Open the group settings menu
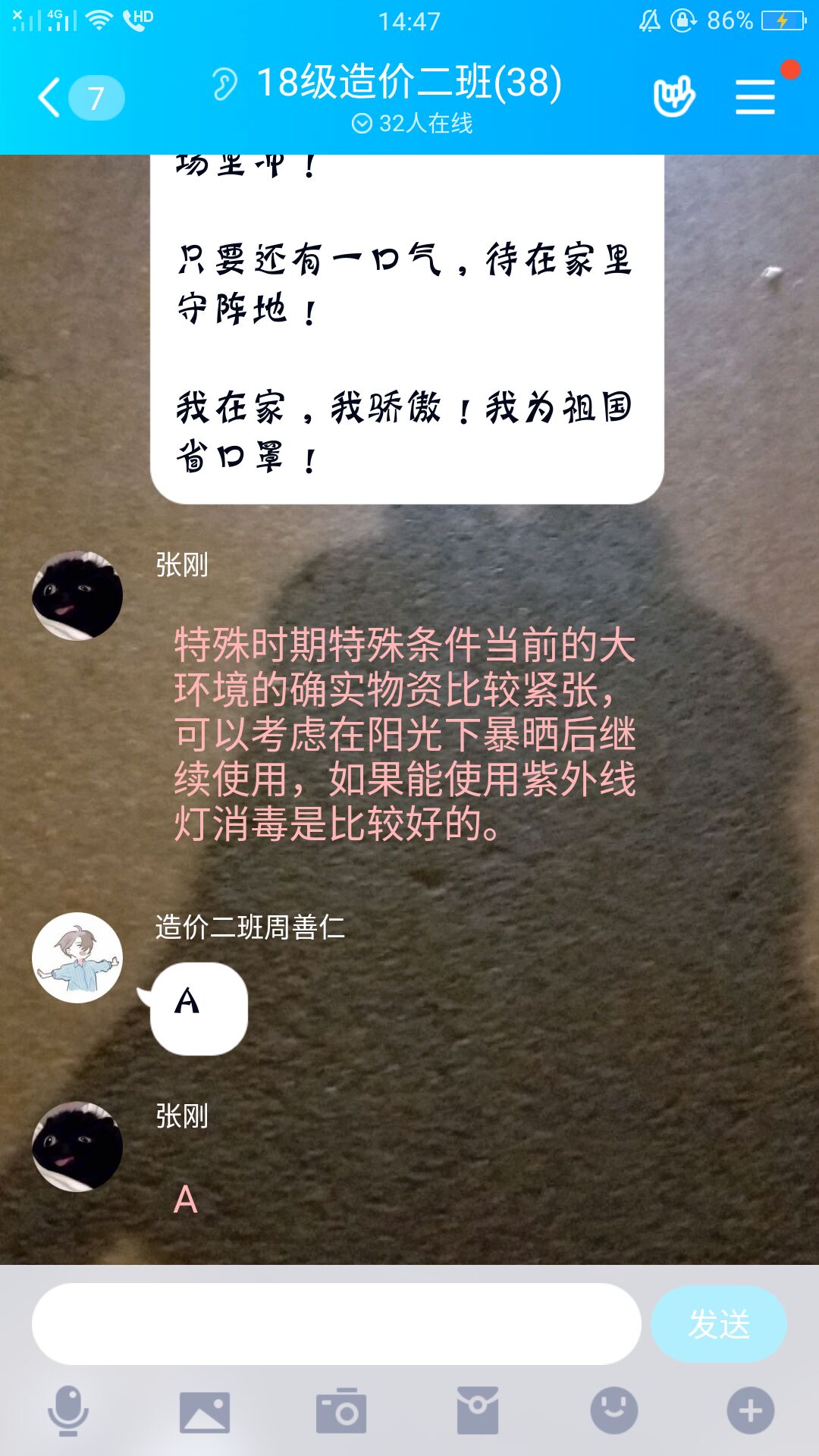 point(755,98)
